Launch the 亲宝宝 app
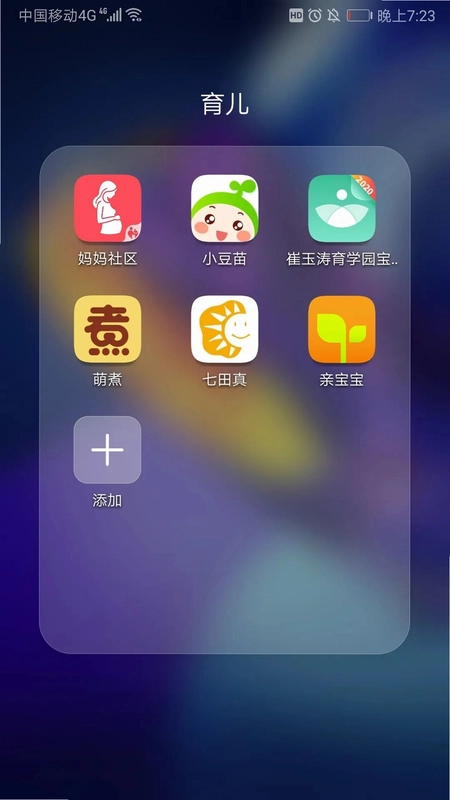This screenshot has width=450, height=800. 342,329
